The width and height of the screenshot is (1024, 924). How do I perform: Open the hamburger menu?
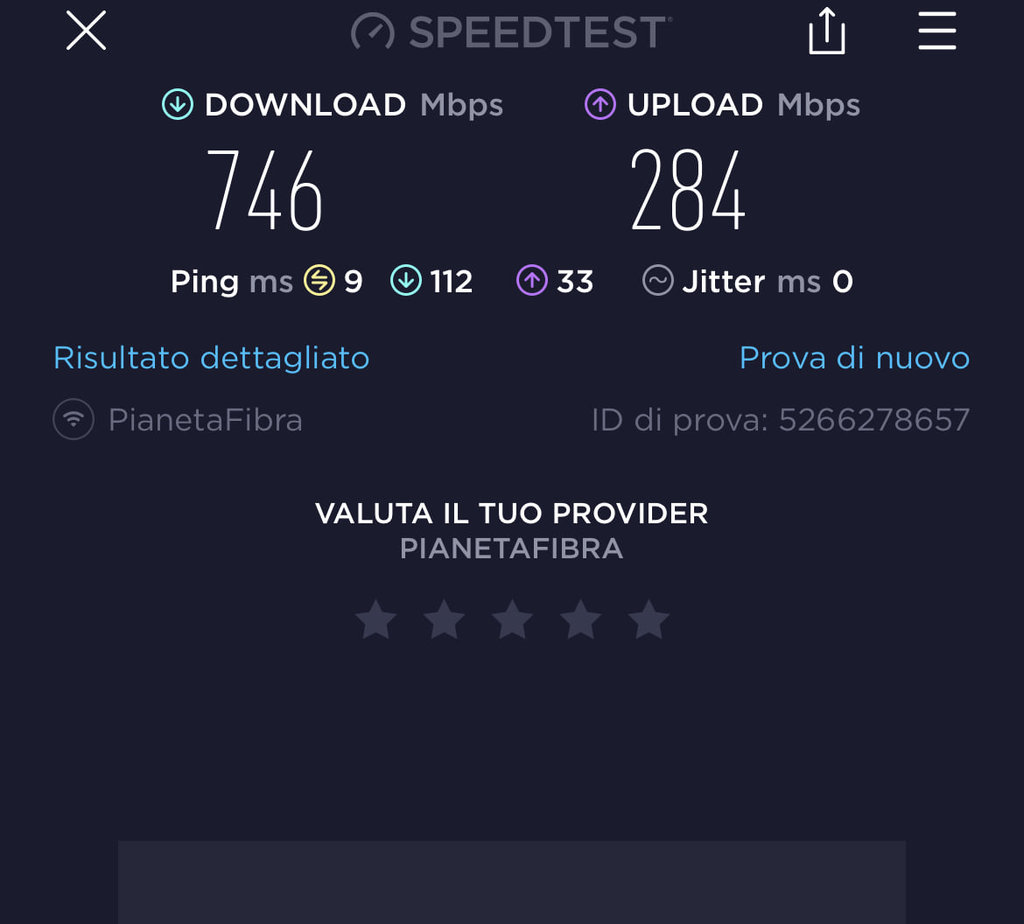[937, 32]
